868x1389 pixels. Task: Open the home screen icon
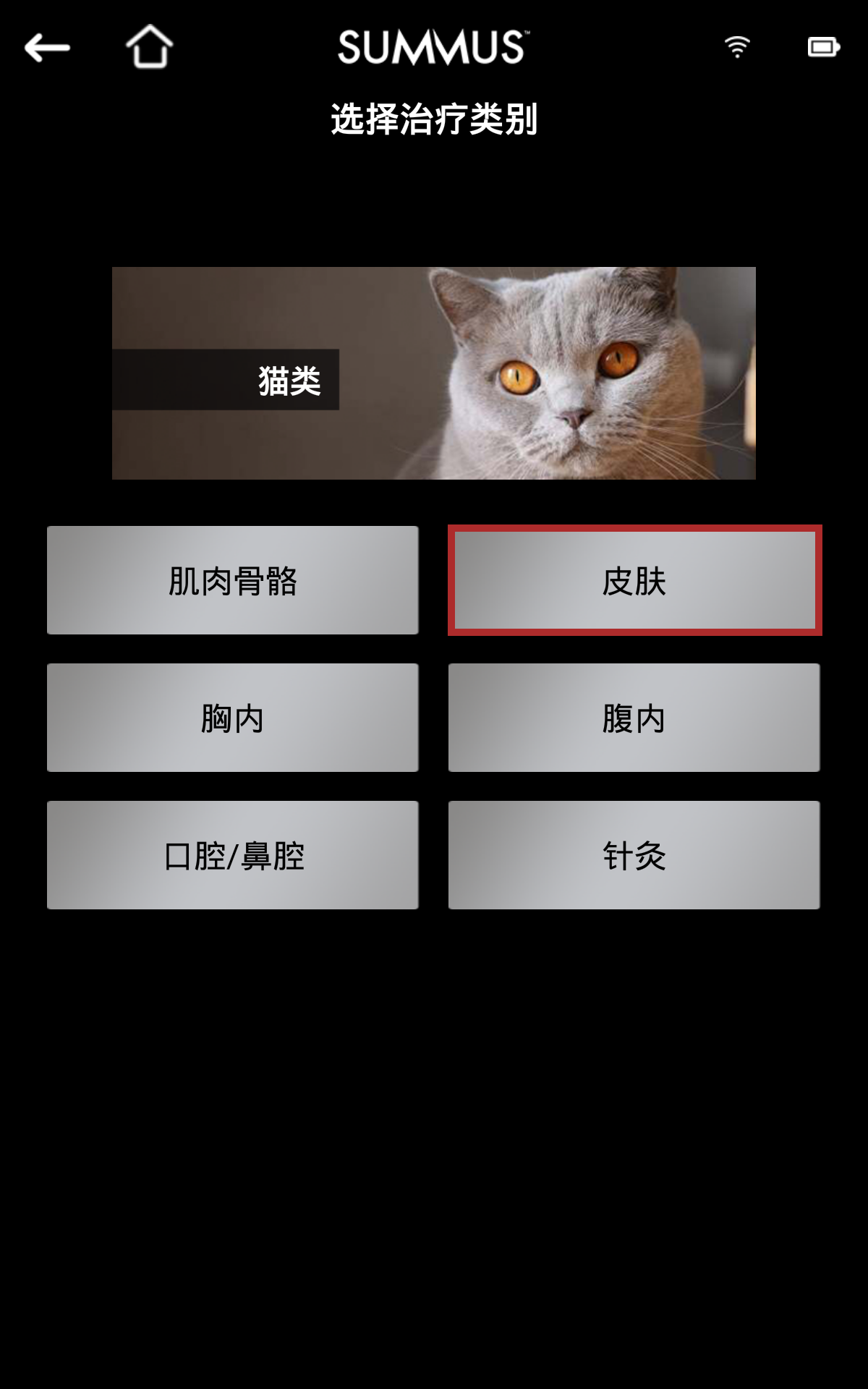[150, 47]
